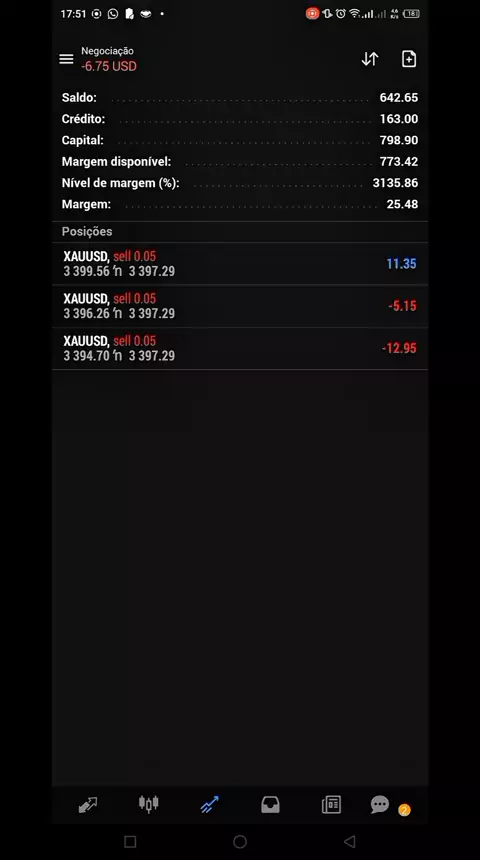This screenshot has height=860, width=480.
Task: Select the Trade tab
Action: tap(210, 805)
